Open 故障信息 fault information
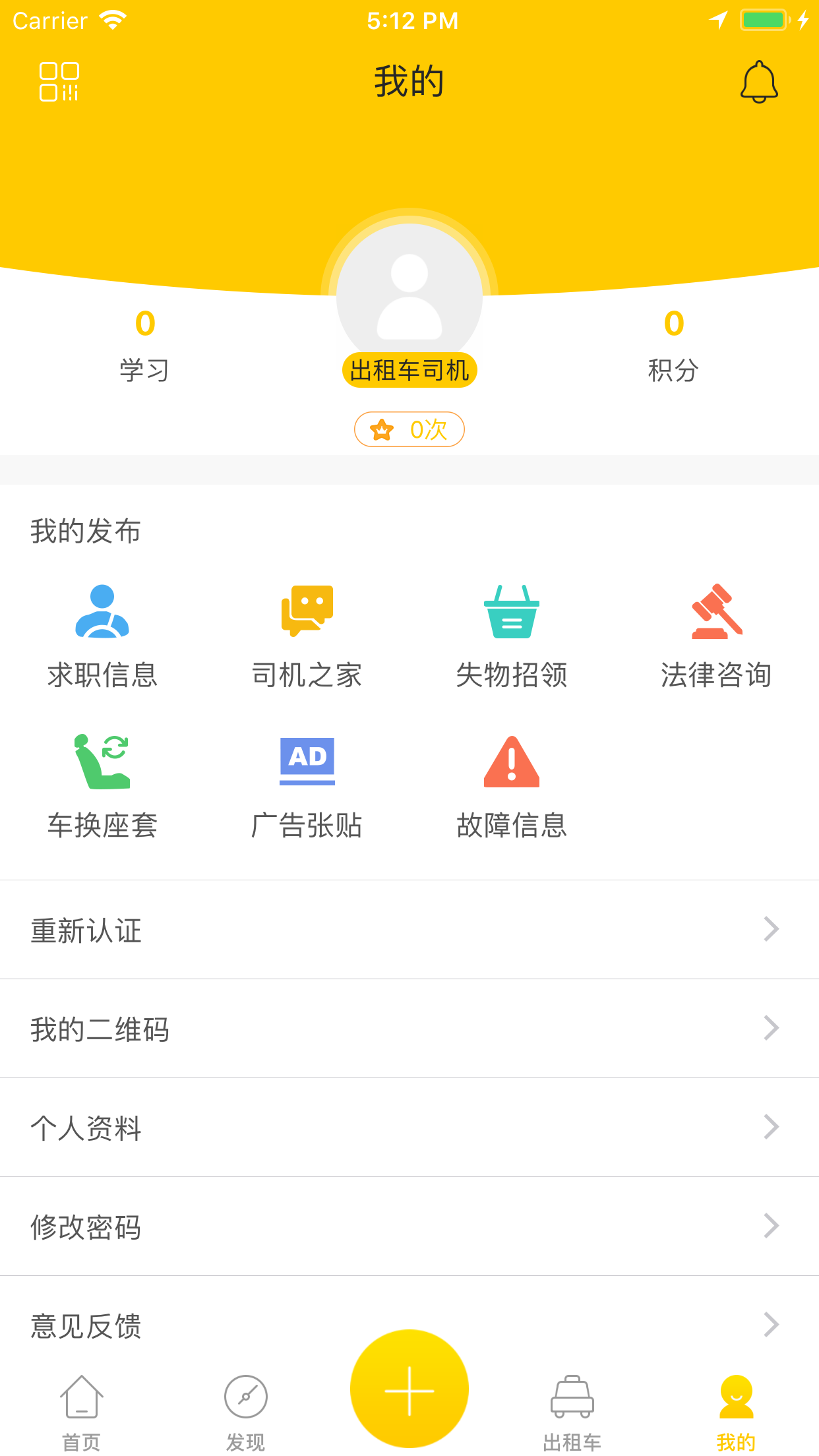The width and height of the screenshot is (819, 1456). tap(512, 786)
